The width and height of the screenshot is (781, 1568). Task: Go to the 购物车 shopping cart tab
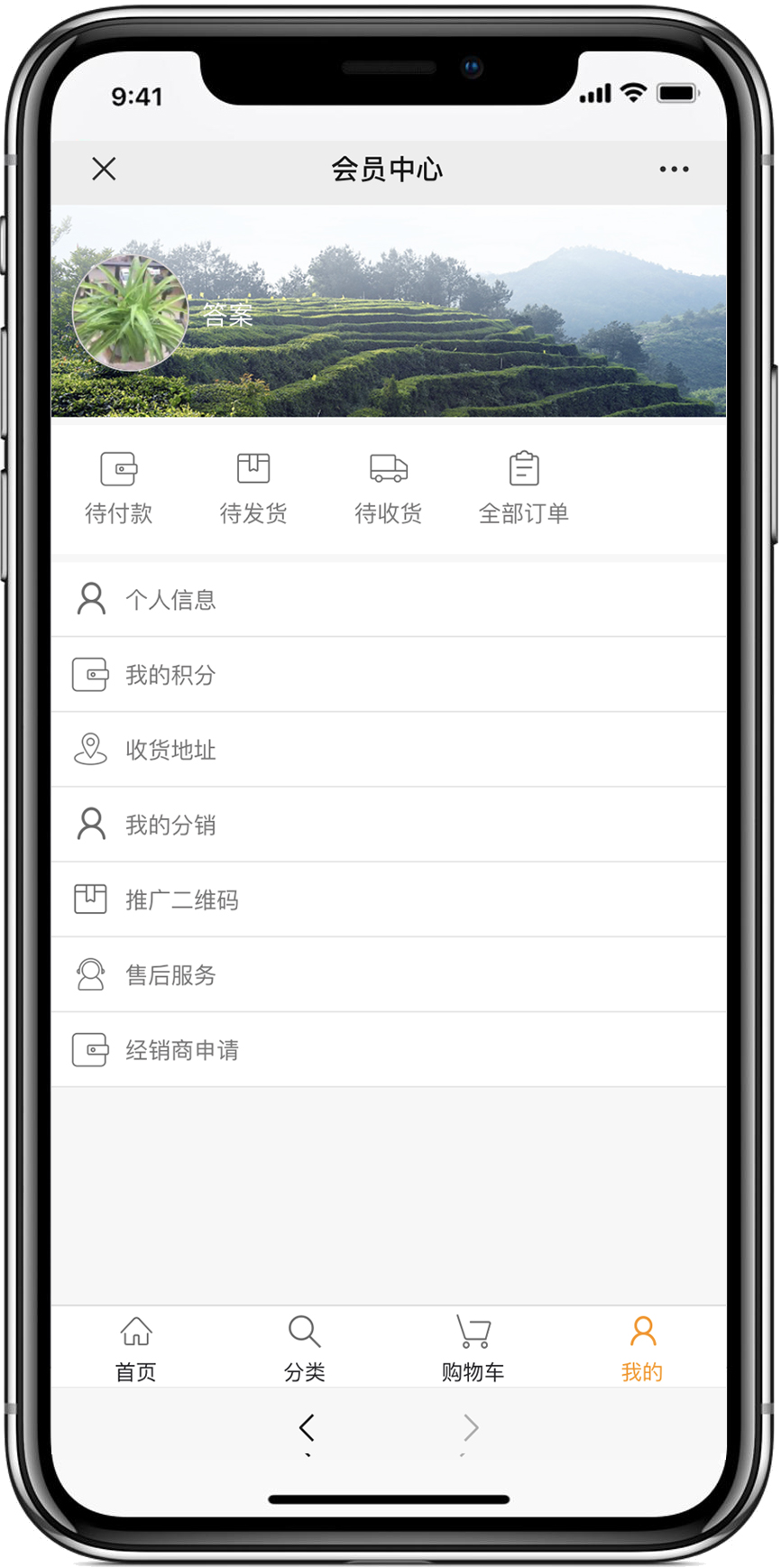point(473,1348)
